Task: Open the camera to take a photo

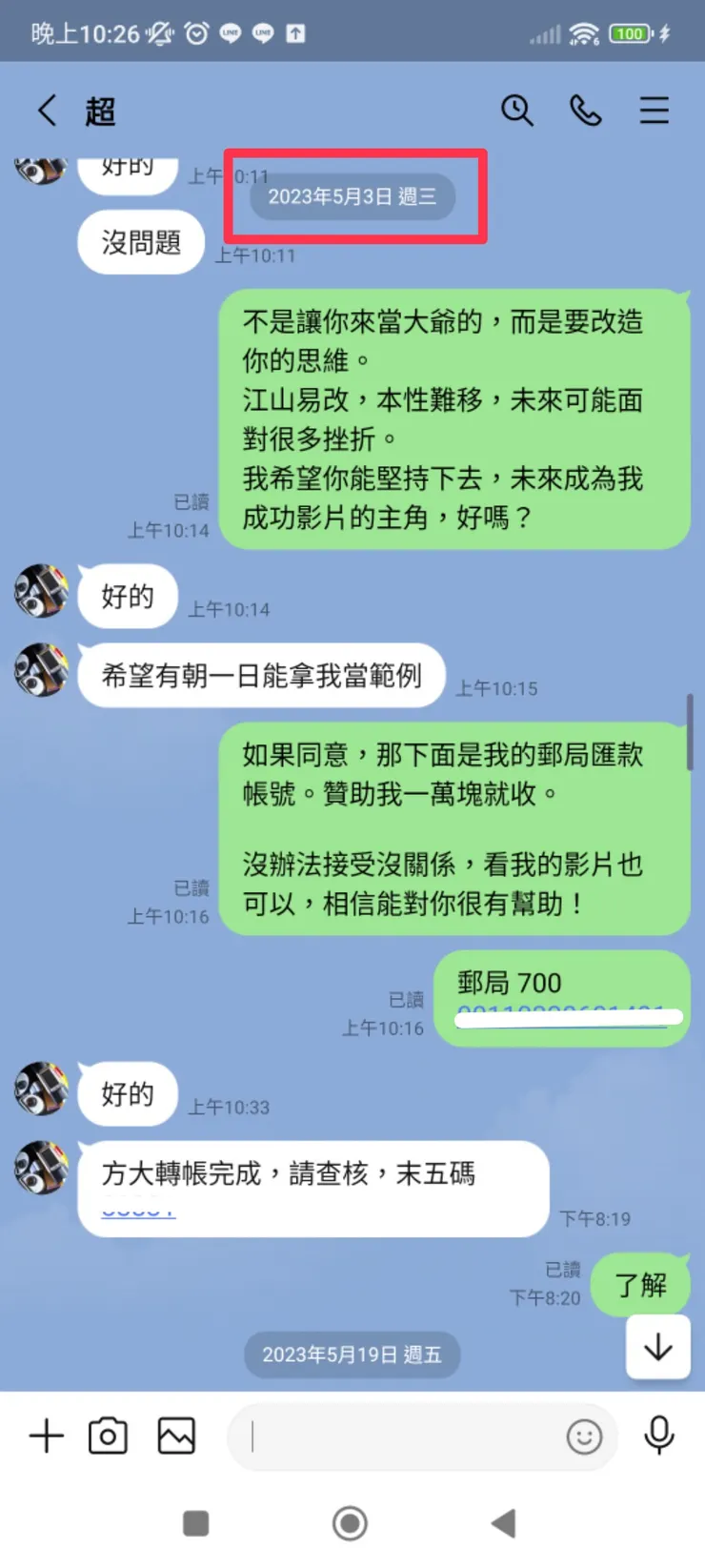Action: pos(107,1435)
